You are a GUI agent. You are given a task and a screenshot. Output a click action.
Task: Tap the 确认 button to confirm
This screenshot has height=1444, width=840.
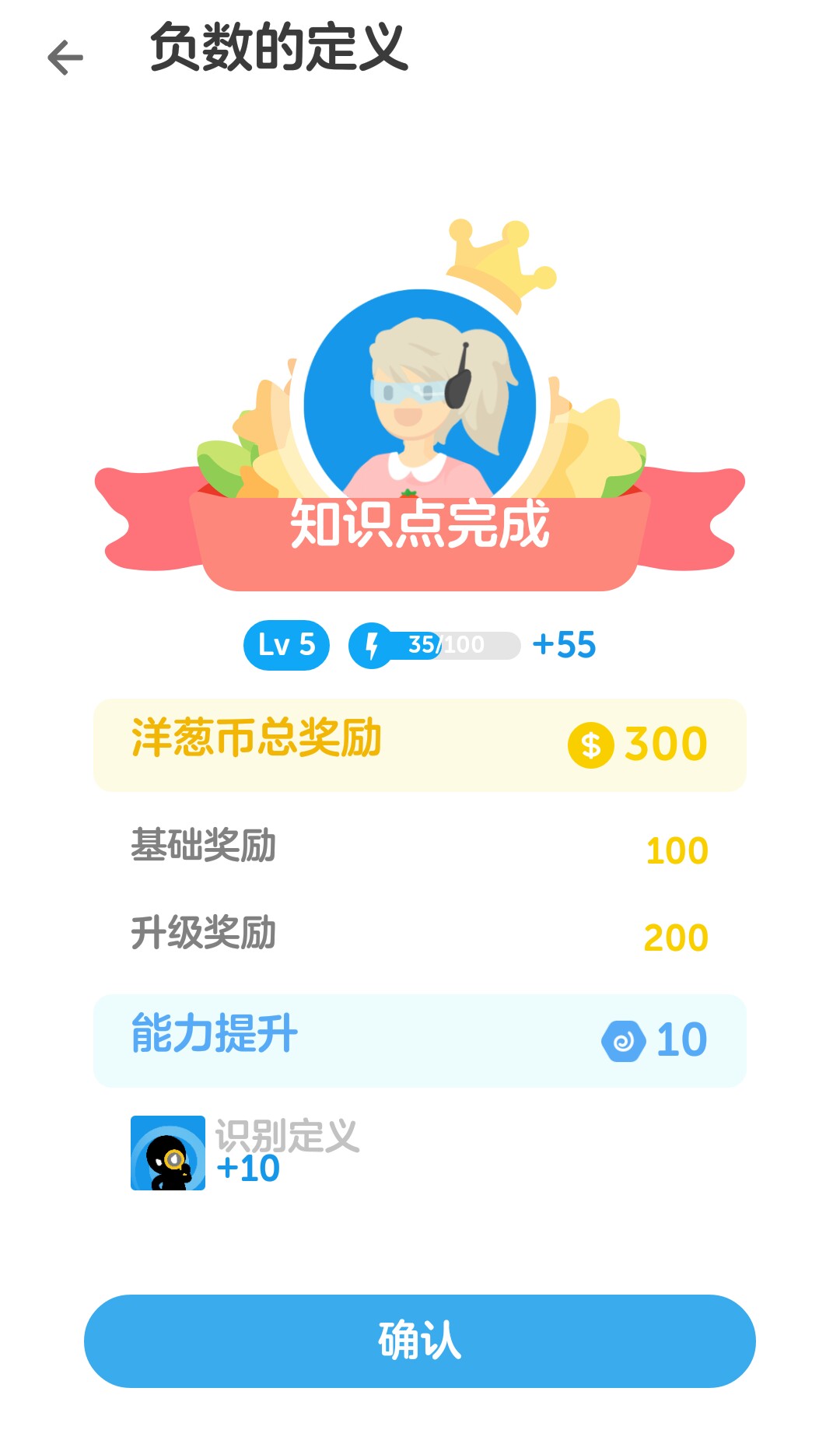(x=420, y=1341)
